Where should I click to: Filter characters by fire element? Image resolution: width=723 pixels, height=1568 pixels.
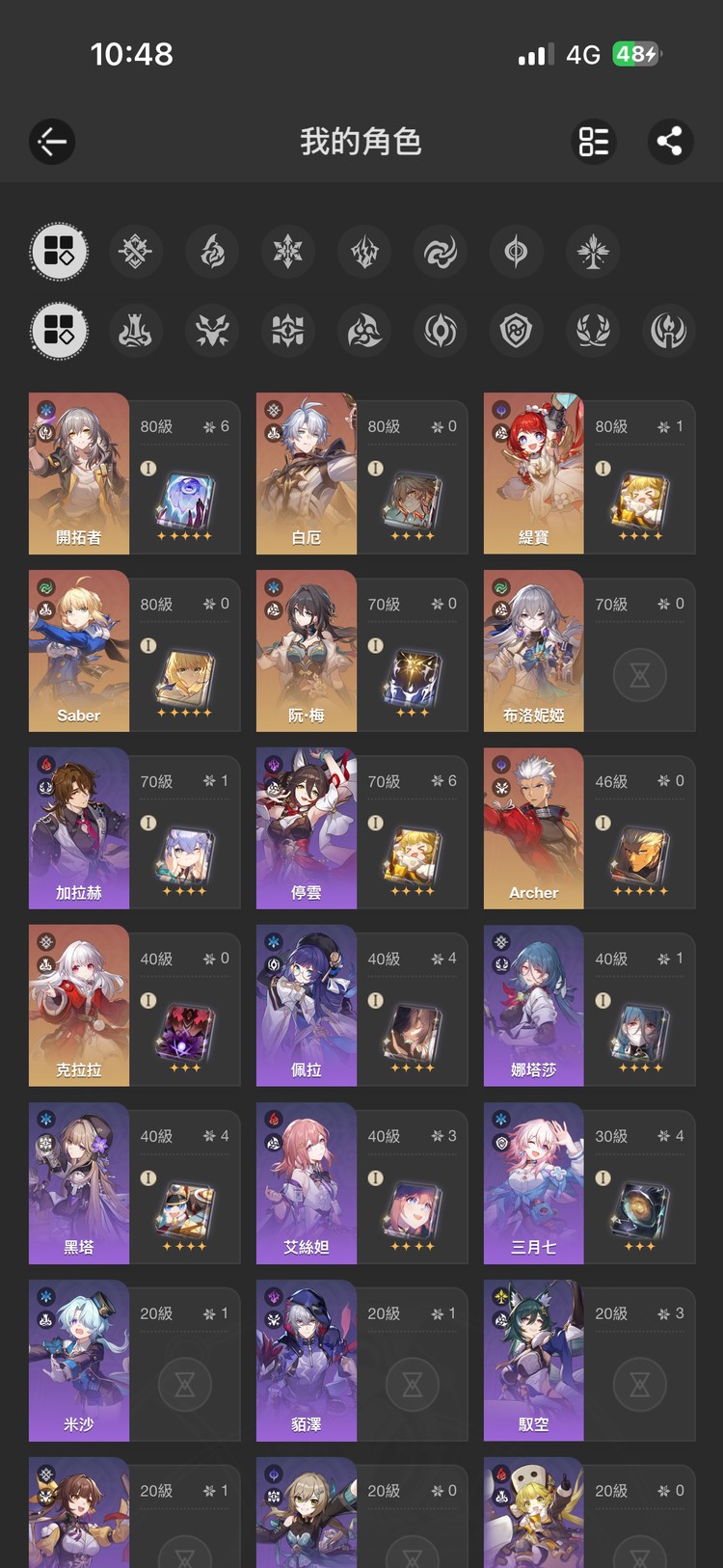pyautogui.click(x=212, y=252)
